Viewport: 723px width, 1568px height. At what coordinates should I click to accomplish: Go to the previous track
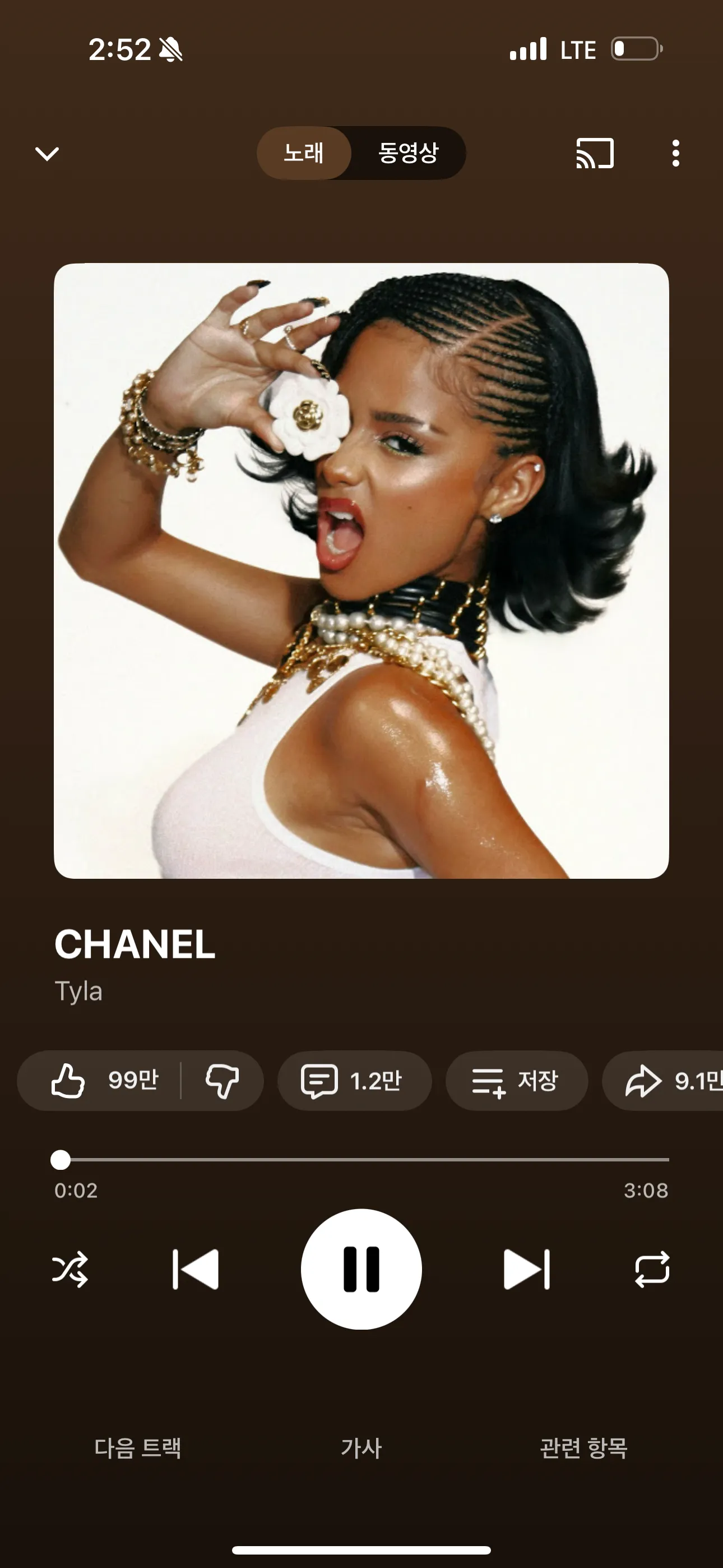[x=196, y=1269]
